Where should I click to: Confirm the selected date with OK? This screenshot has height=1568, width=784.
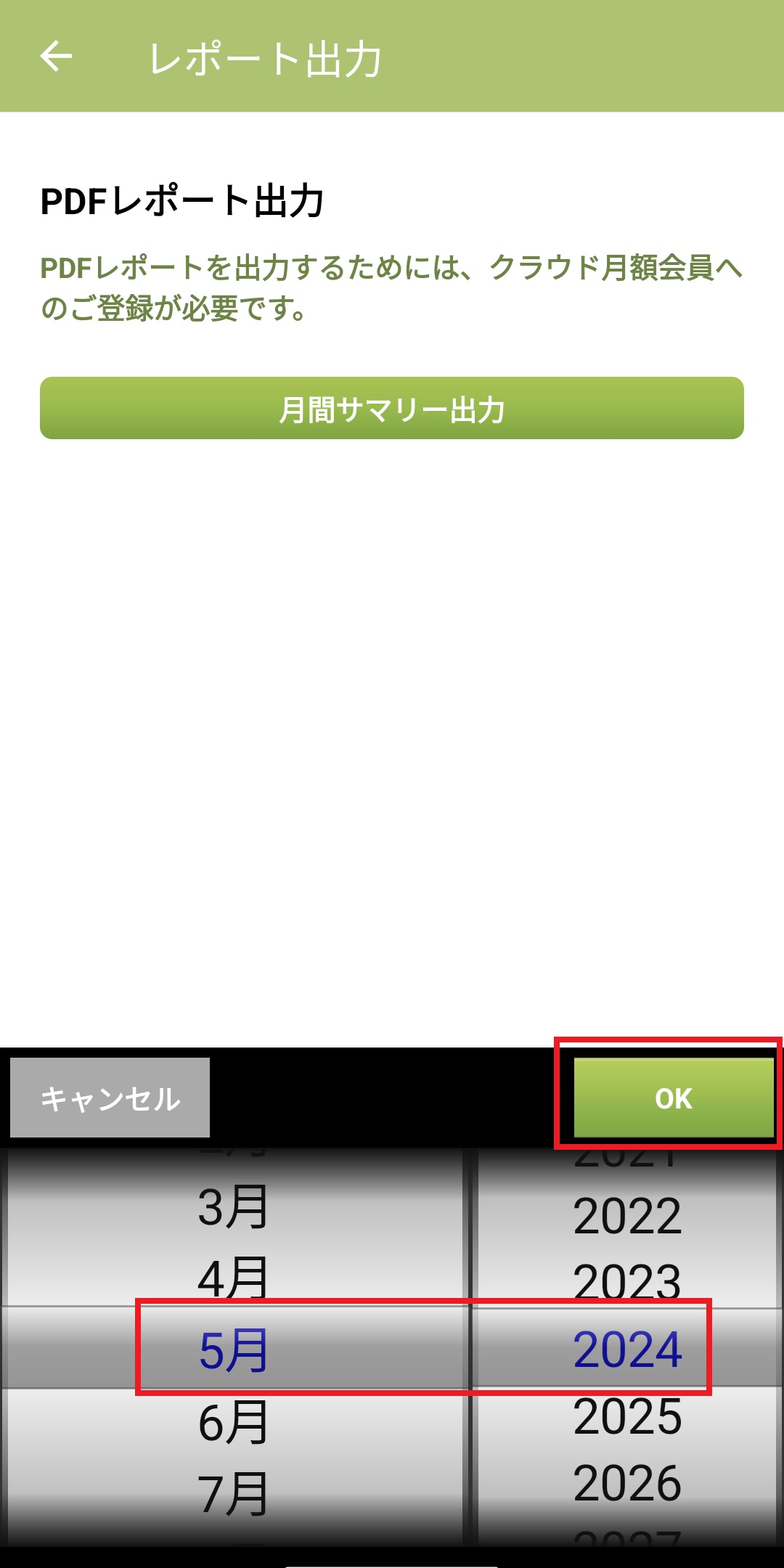pos(673,1098)
